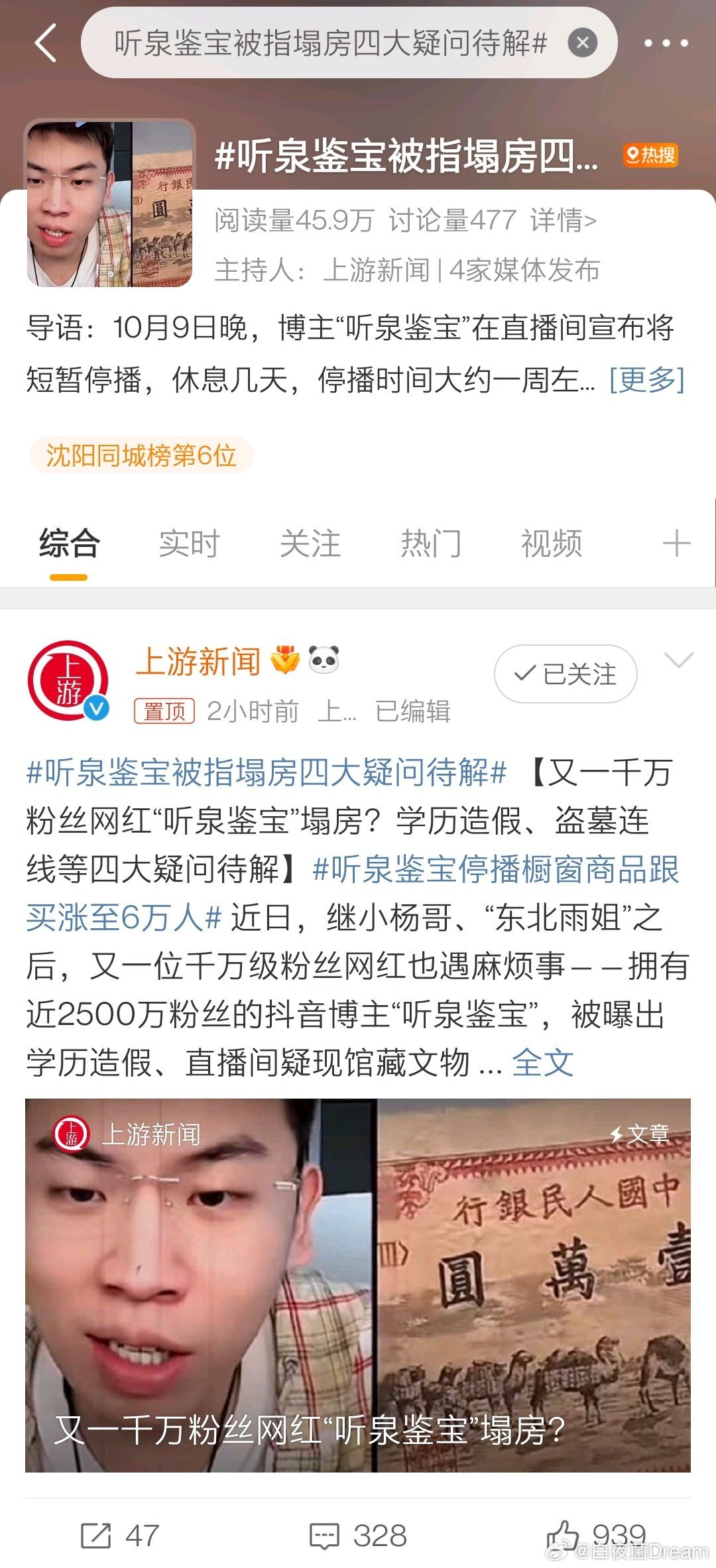Viewport: 716px width, 1568px height.
Task: Read the full post via 全文
Action: point(542,1063)
